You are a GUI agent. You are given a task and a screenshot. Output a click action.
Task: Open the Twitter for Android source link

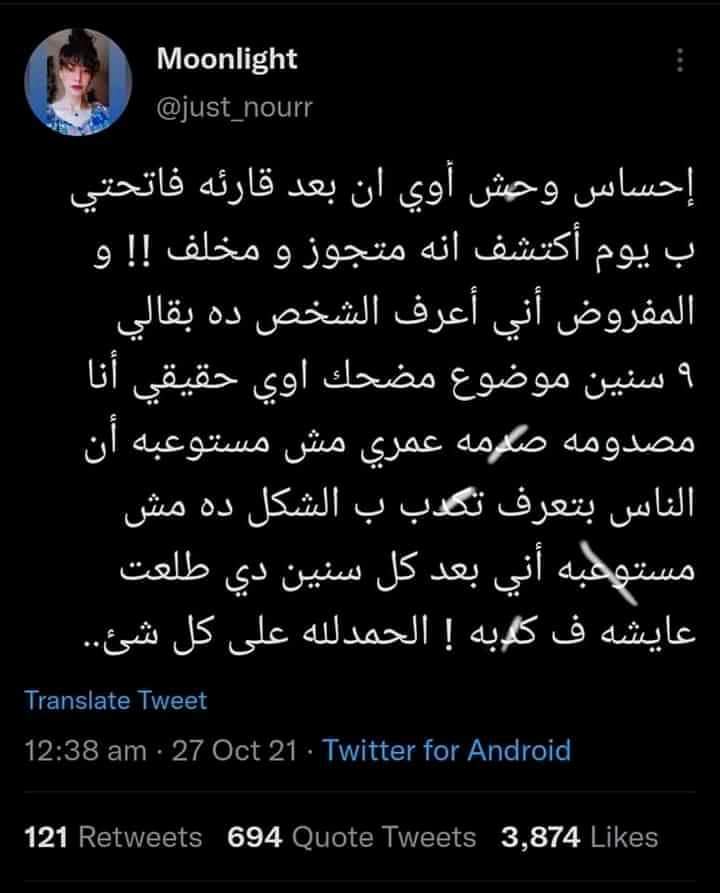click(x=448, y=750)
